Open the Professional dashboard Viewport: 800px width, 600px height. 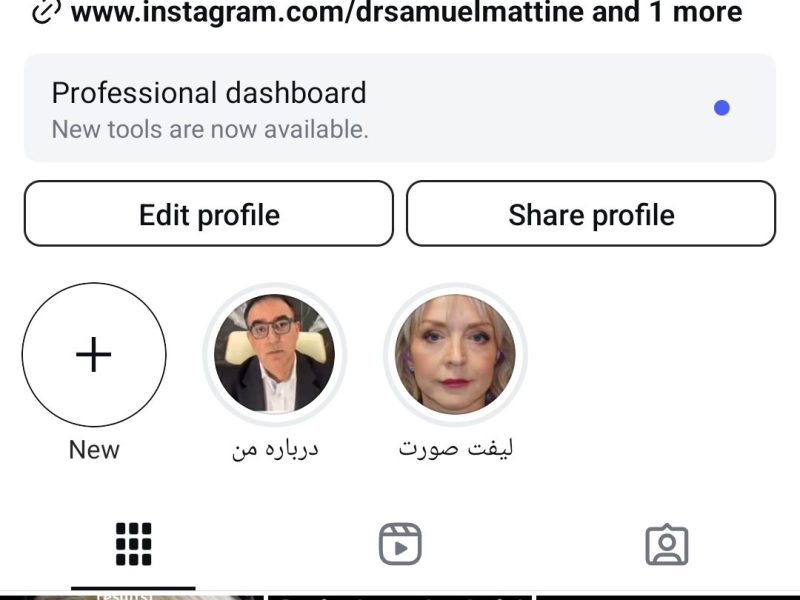(399, 108)
